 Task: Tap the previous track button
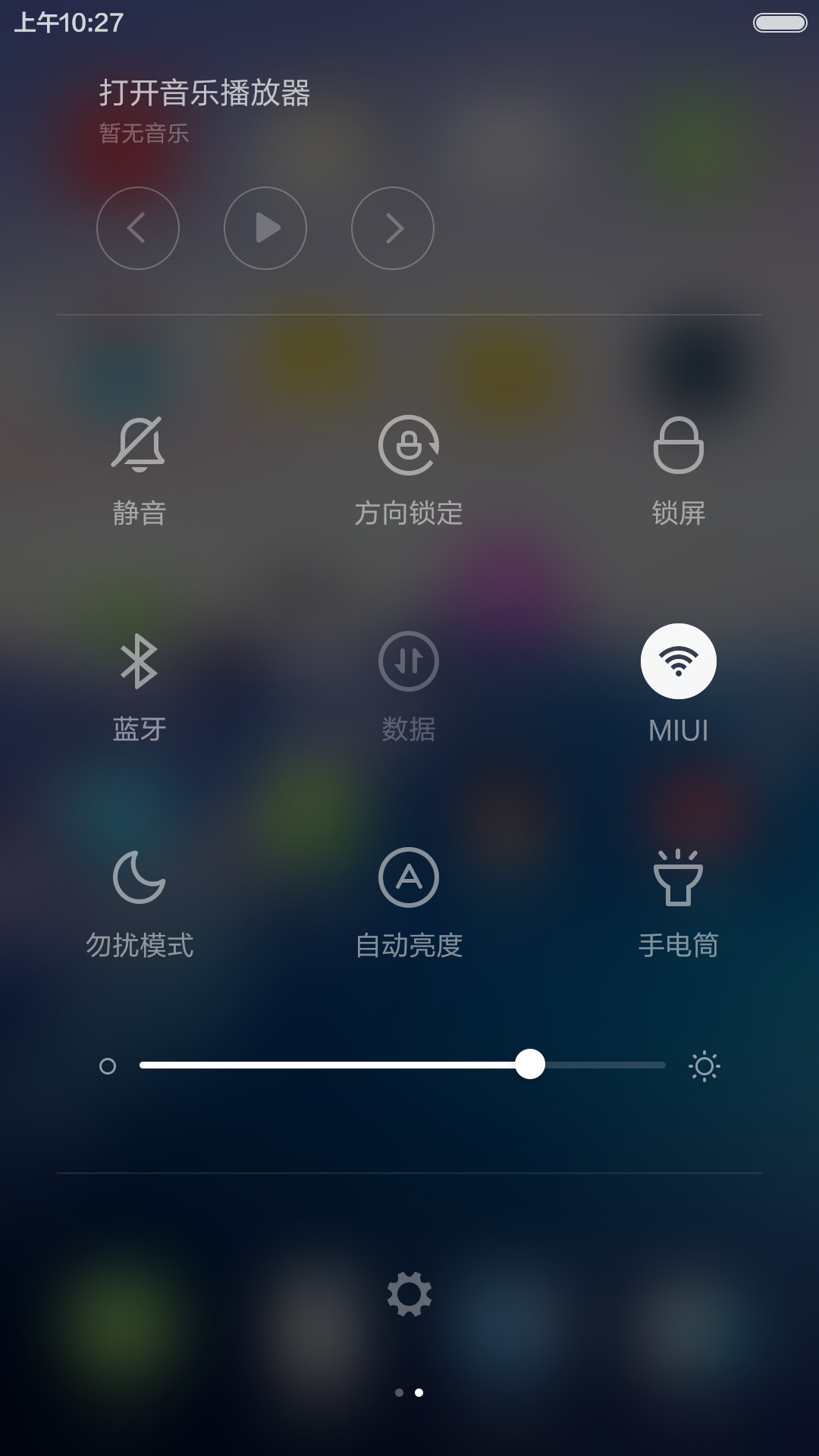point(138,228)
